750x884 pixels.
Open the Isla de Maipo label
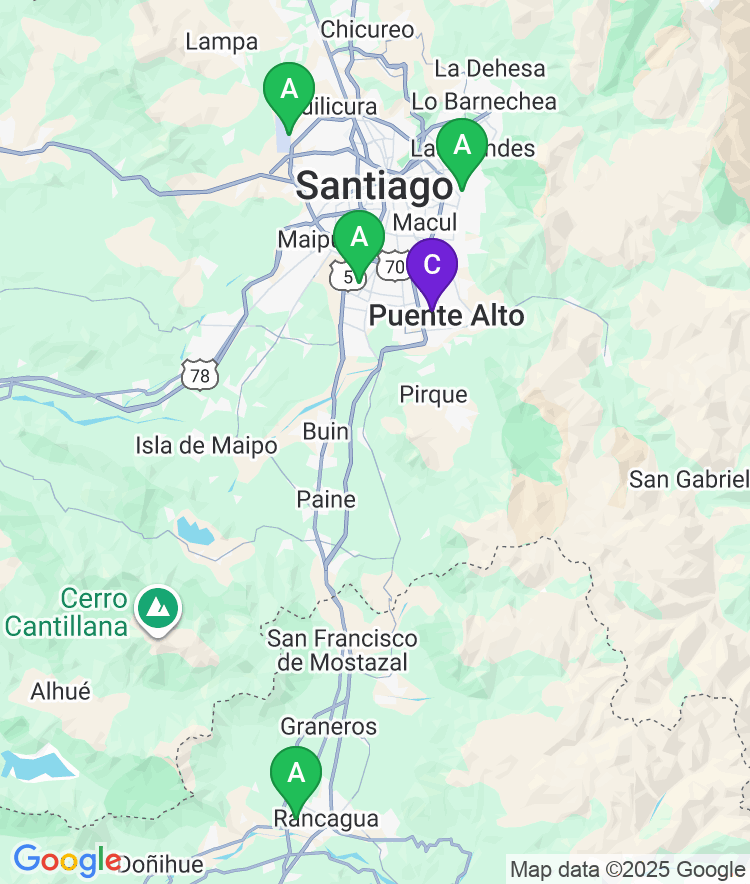click(205, 446)
